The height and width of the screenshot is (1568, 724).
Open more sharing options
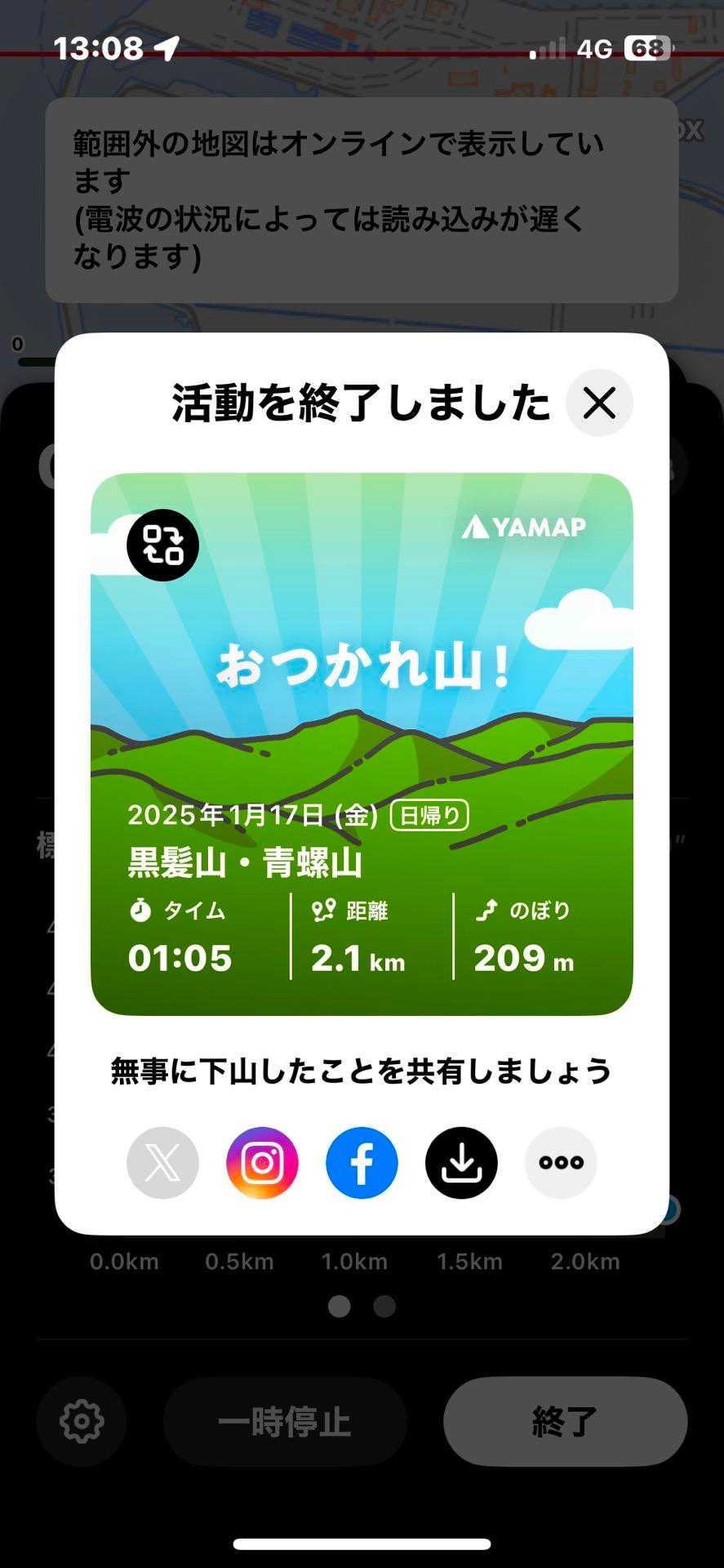pyautogui.click(x=561, y=1162)
